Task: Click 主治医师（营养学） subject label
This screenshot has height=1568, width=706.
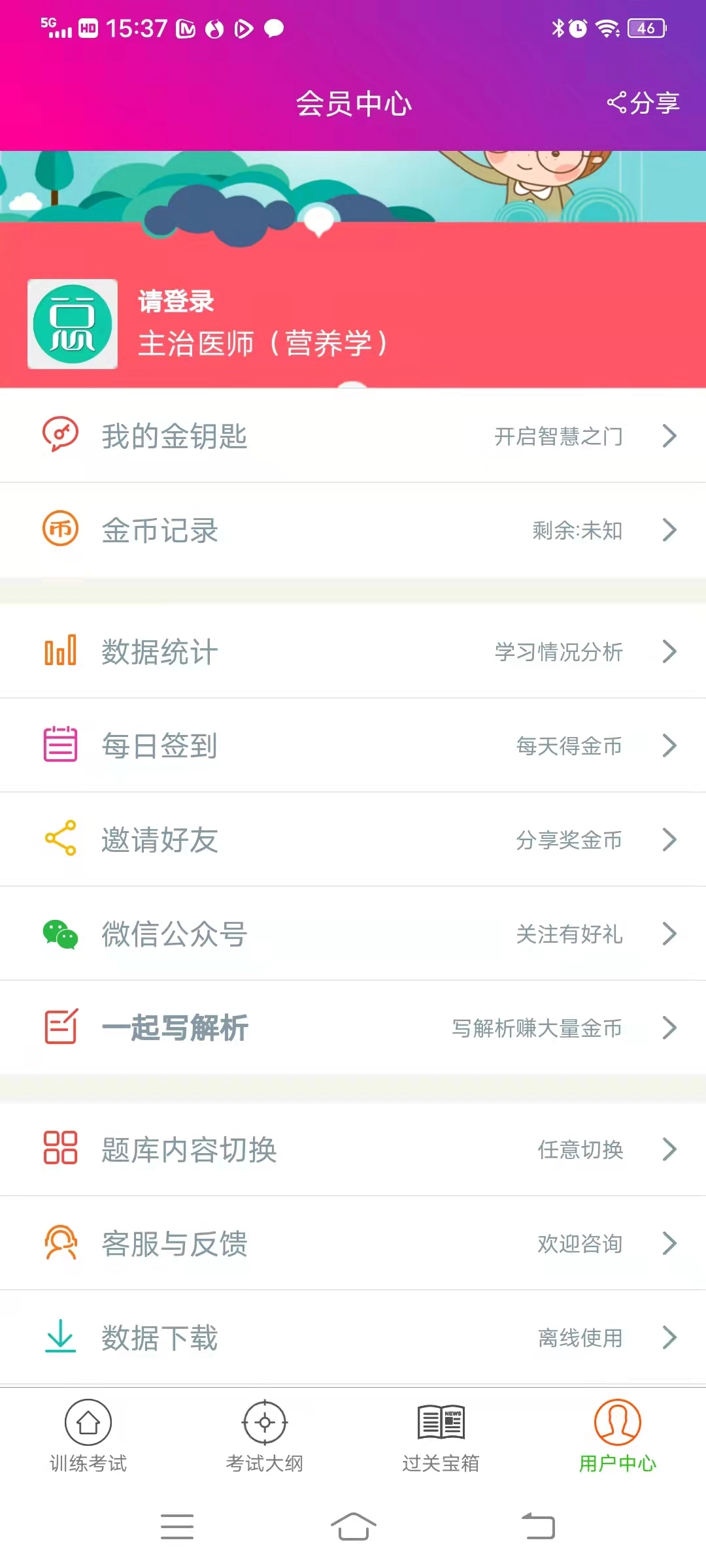Action: click(x=263, y=343)
